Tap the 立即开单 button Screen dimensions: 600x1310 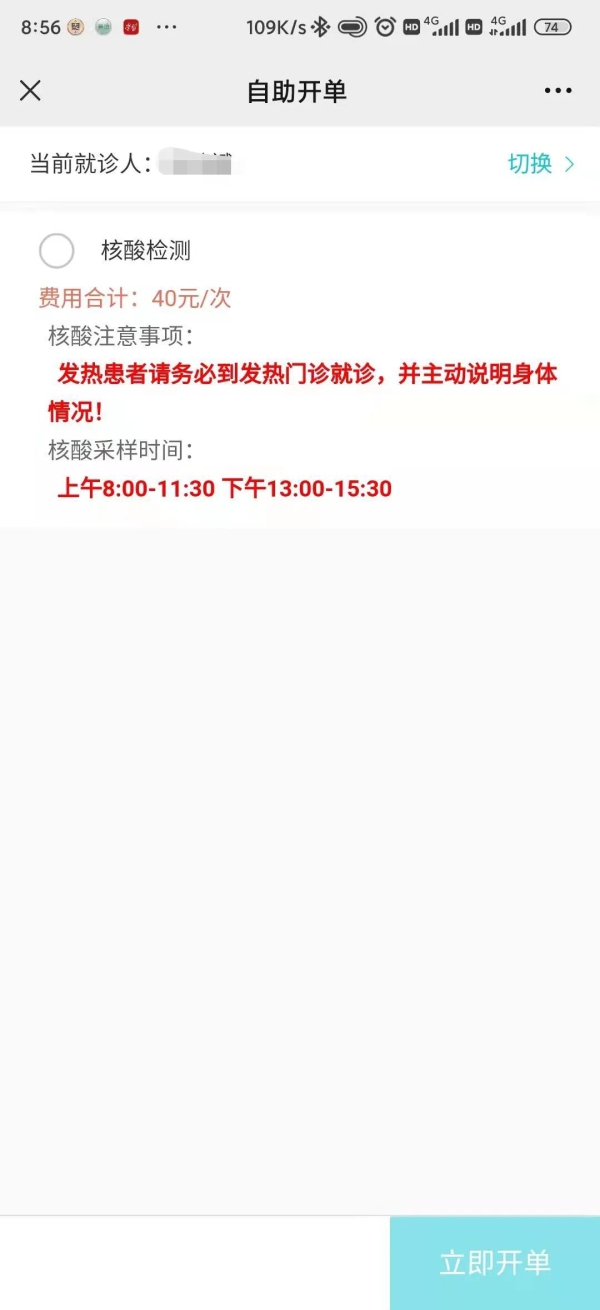pos(495,1263)
